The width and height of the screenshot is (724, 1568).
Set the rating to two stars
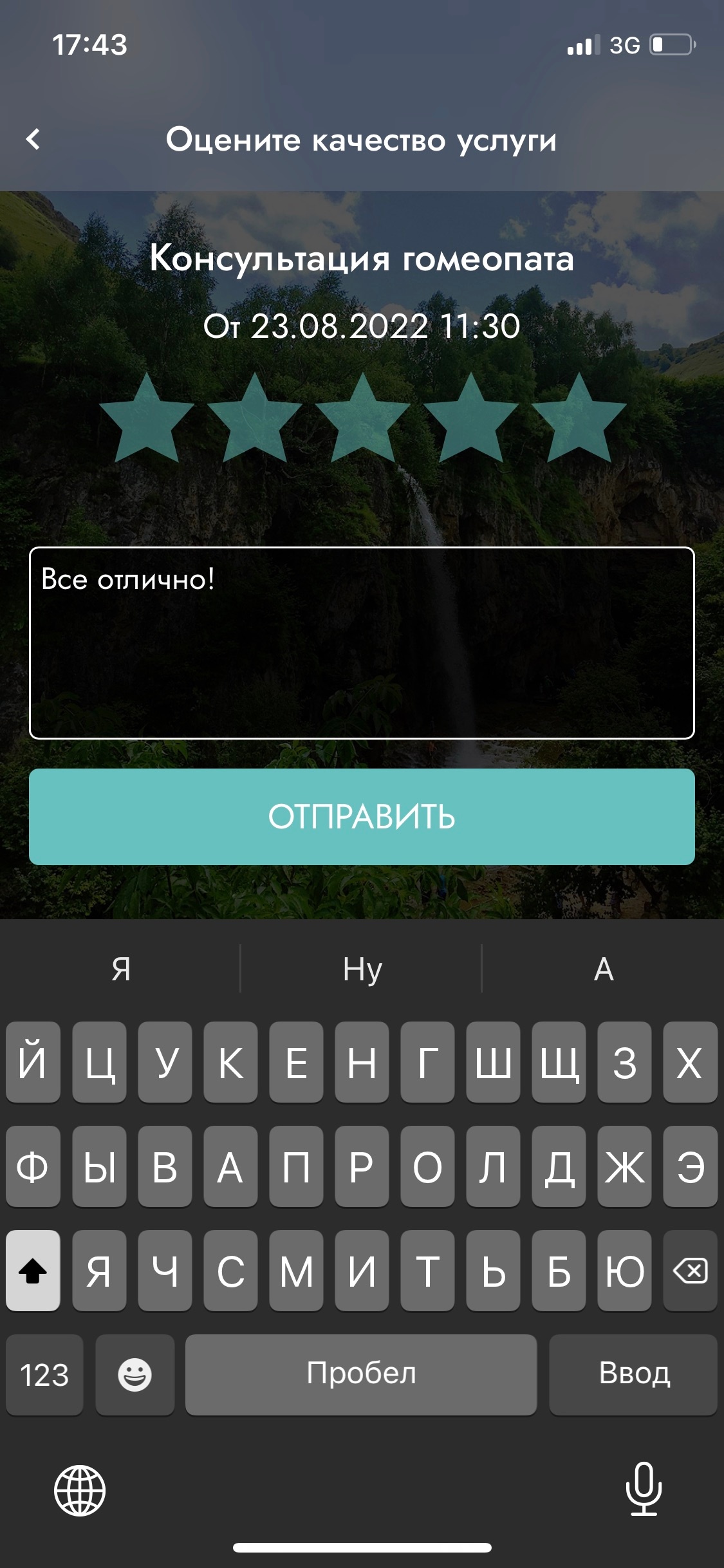click(255, 419)
